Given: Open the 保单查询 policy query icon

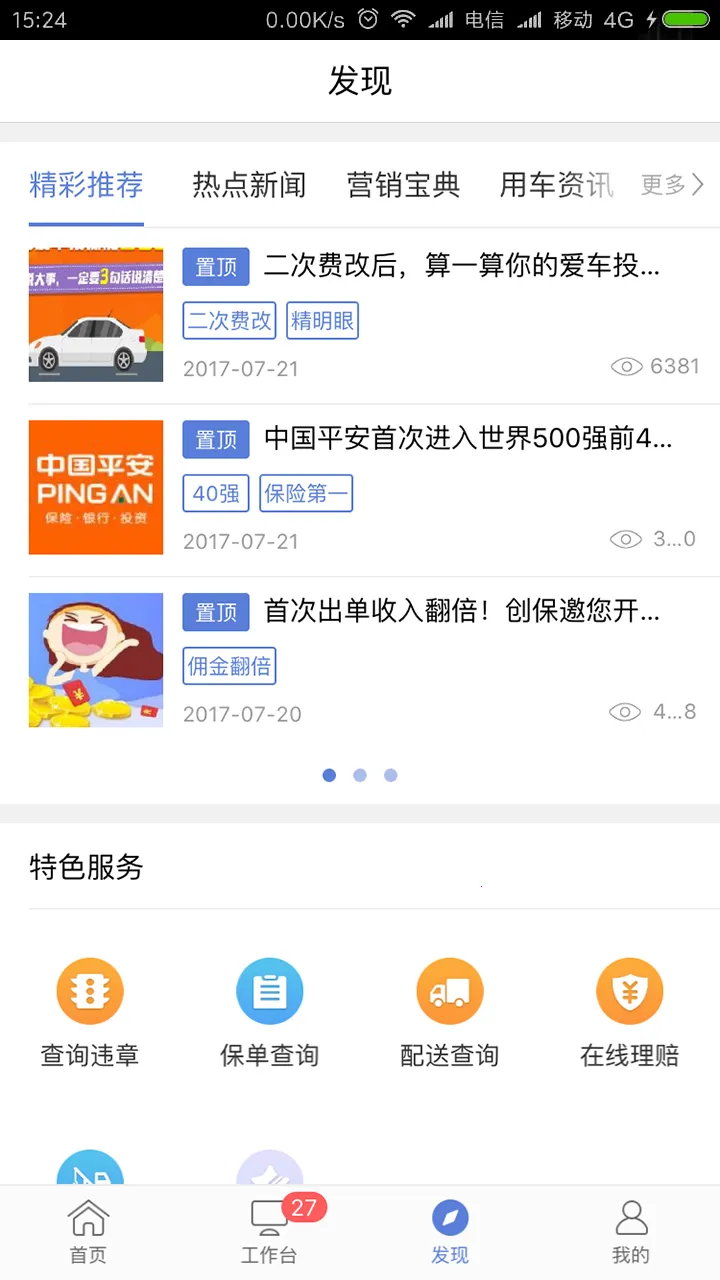Looking at the screenshot, I should click(x=269, y=990).
